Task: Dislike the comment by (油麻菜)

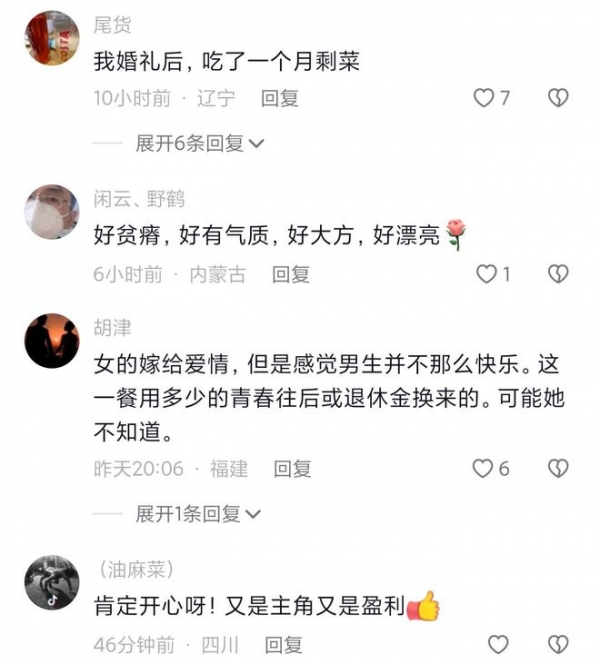Action: click(559, 645)
